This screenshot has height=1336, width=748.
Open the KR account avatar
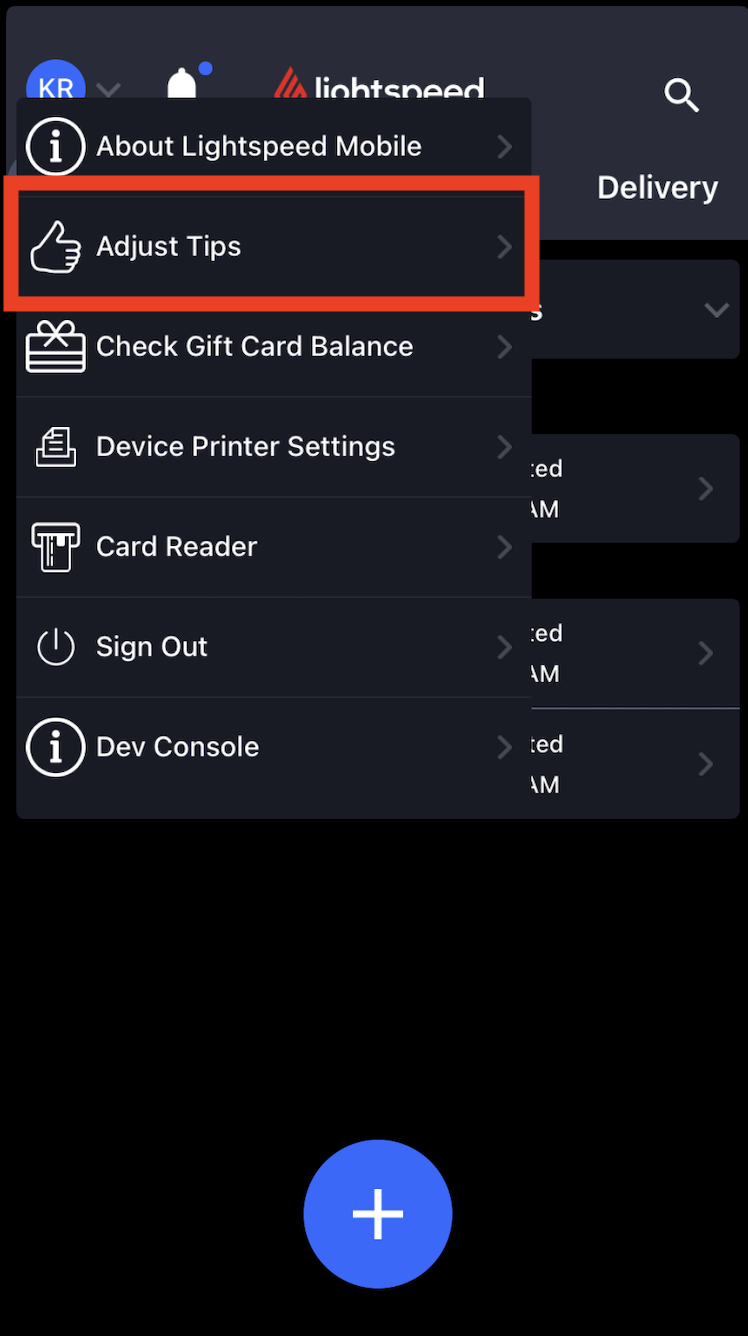56,85
